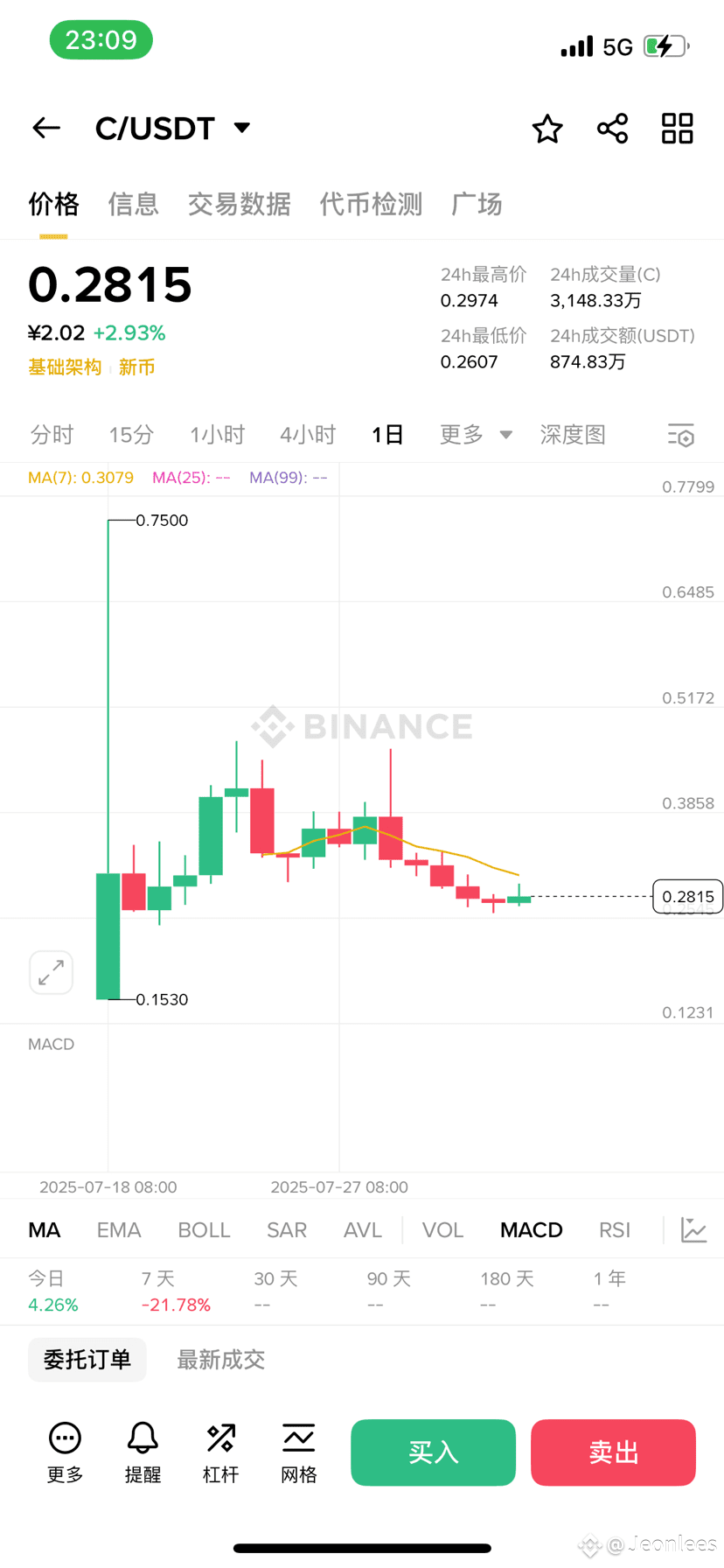Show the 深度图 depth chart
The width and height of the screenshot is (724, 1568).
click(573, 435)
